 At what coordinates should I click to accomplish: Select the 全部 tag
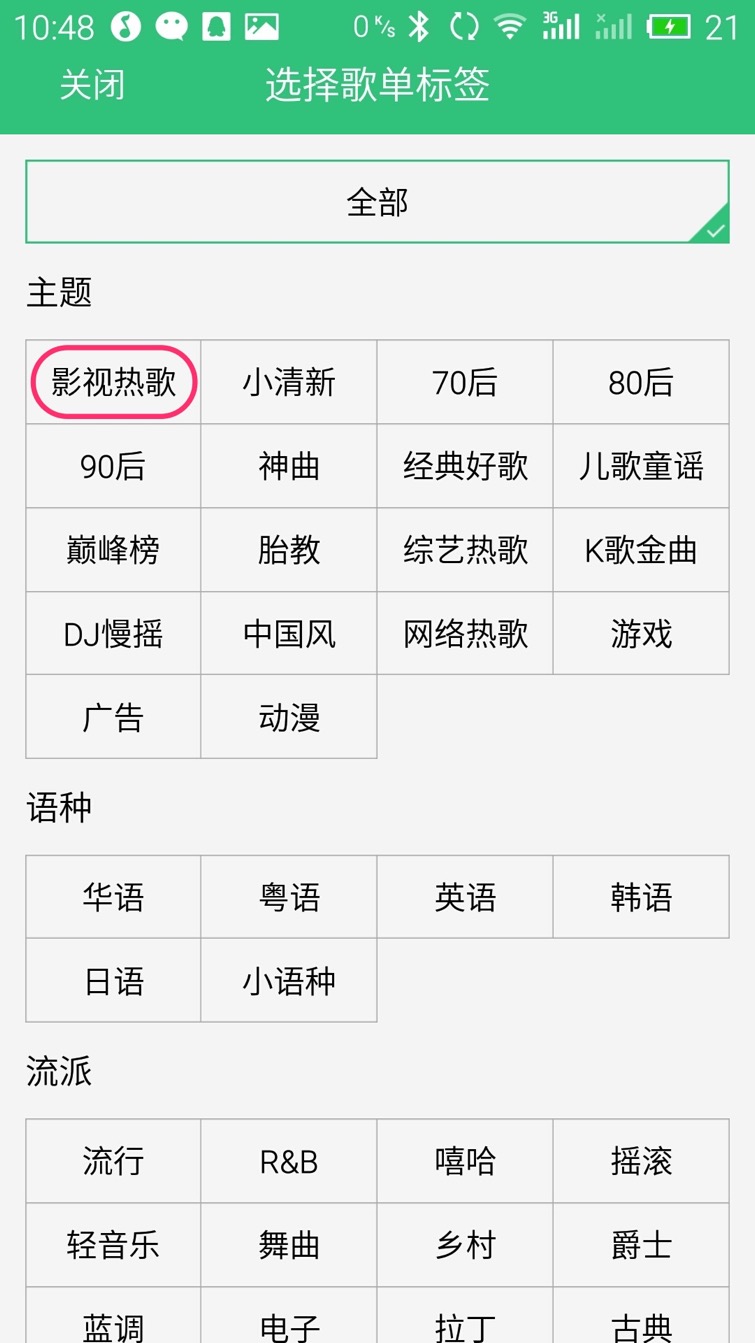[377, 202]
